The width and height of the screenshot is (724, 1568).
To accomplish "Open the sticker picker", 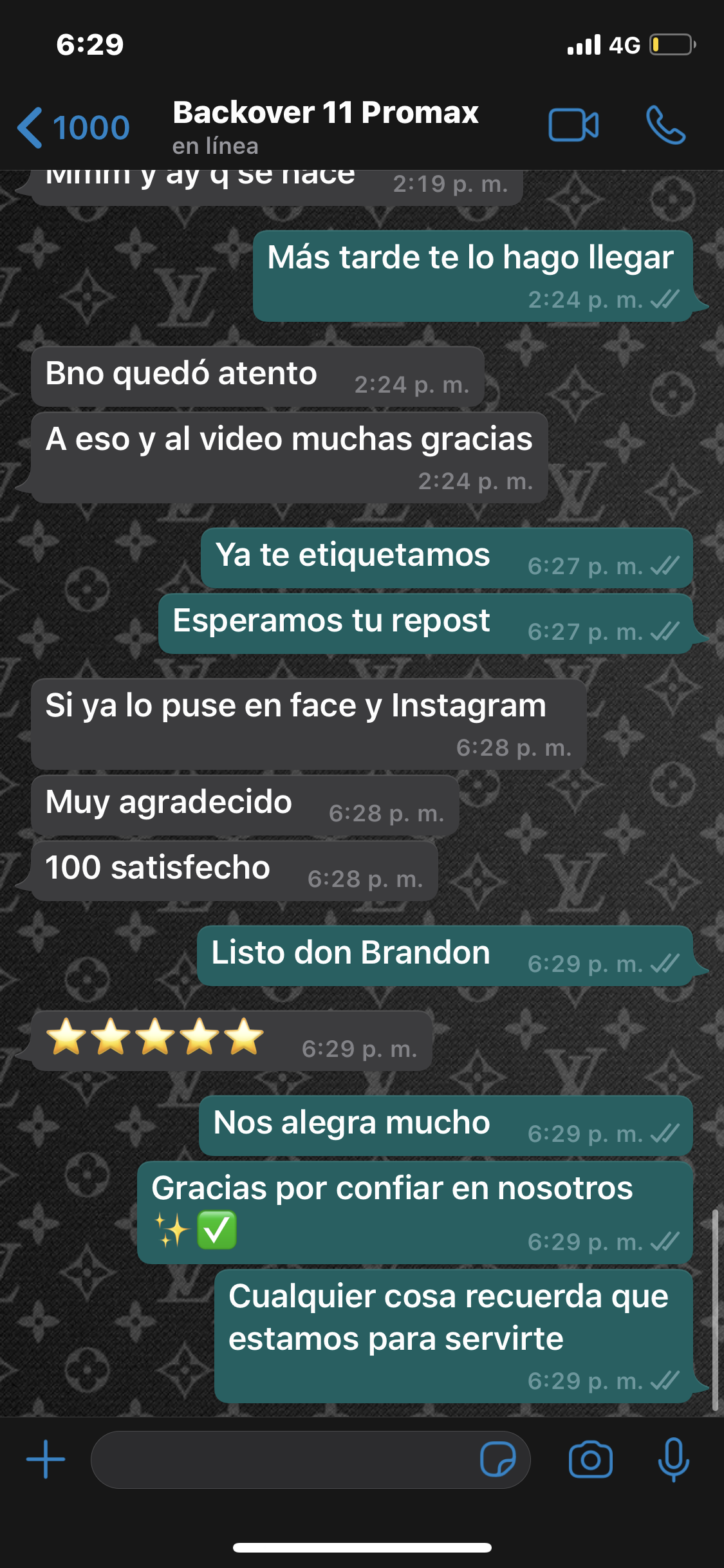I will pyautogui.click(x=497, y=1459).
